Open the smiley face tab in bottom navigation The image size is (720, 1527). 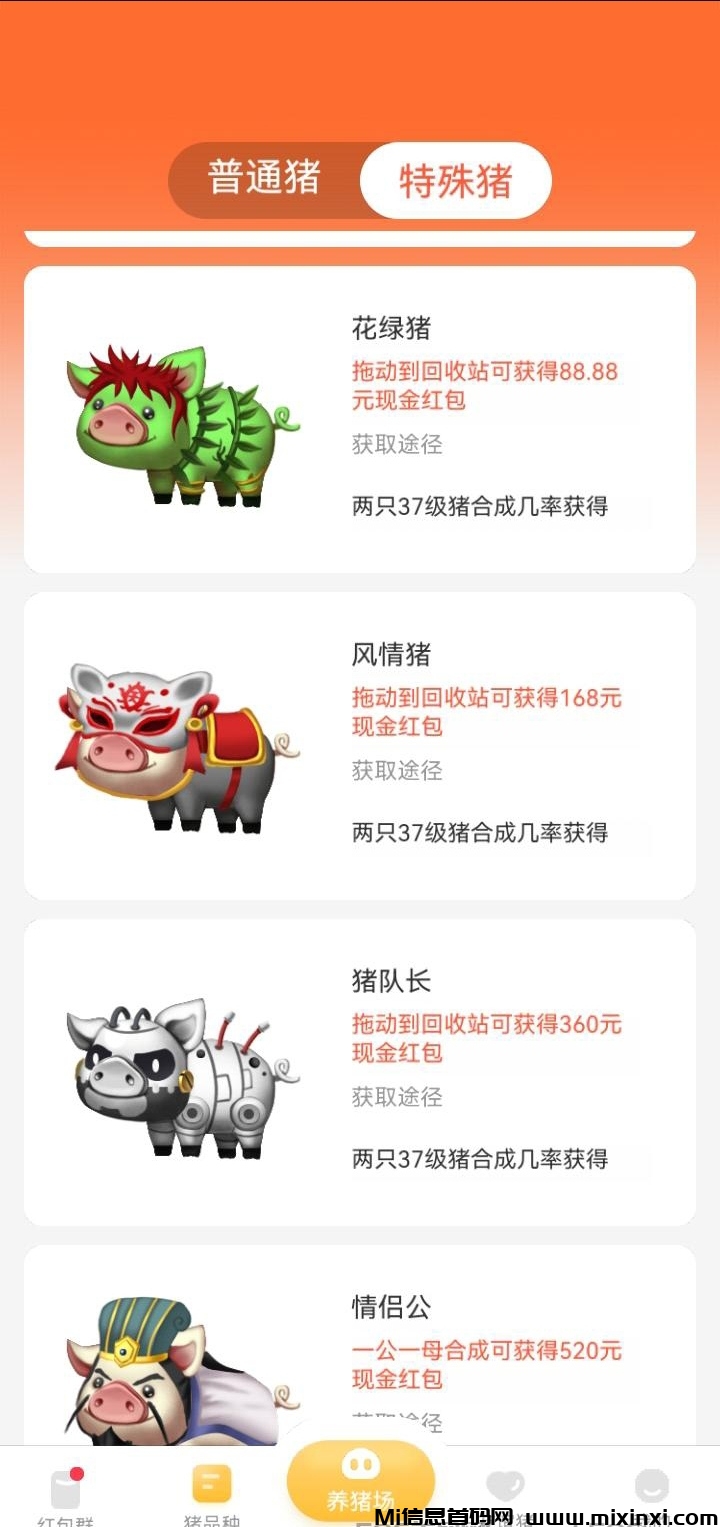(x=652, y=1487)
